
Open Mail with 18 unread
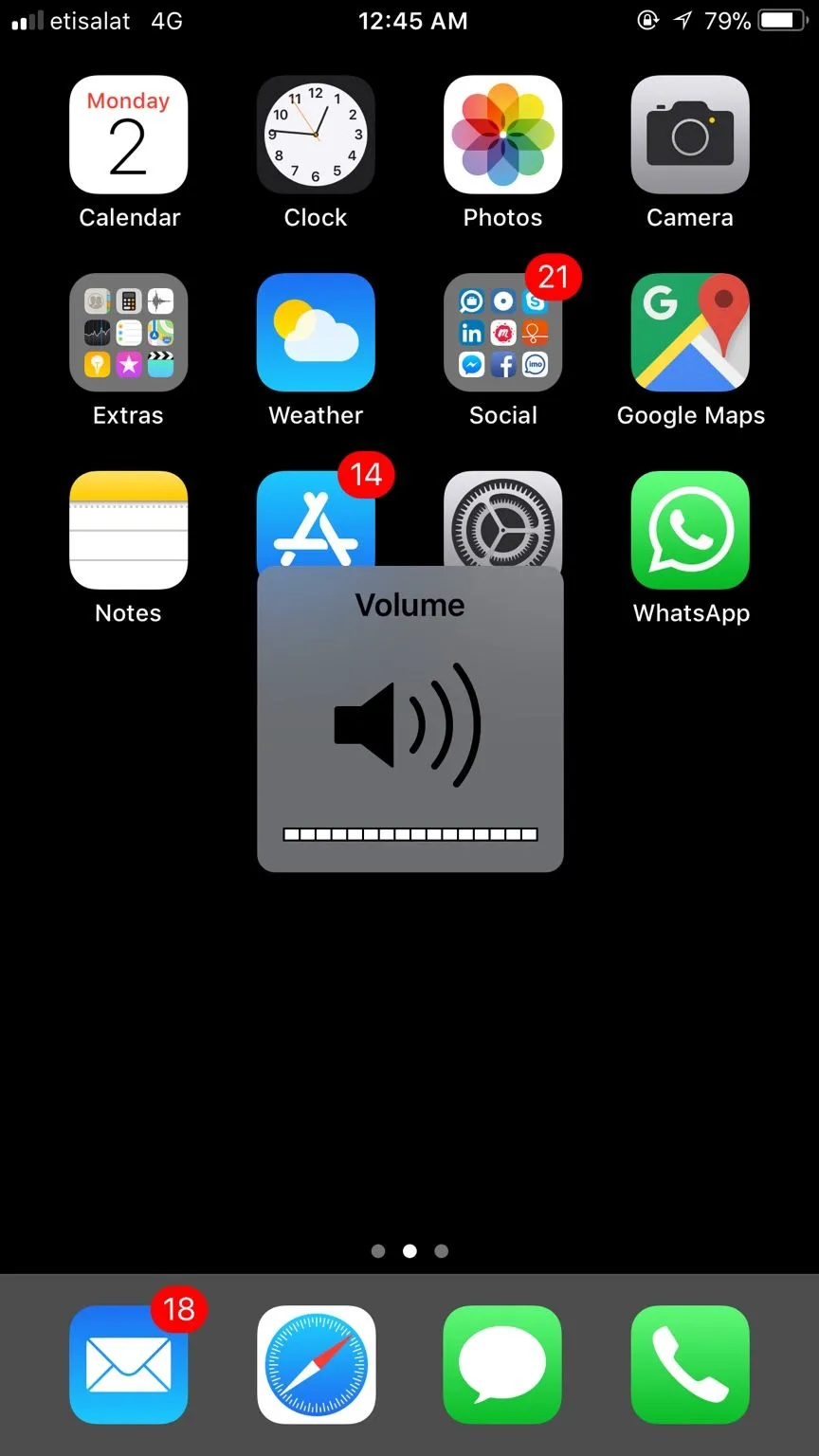tap(128, 1364)
